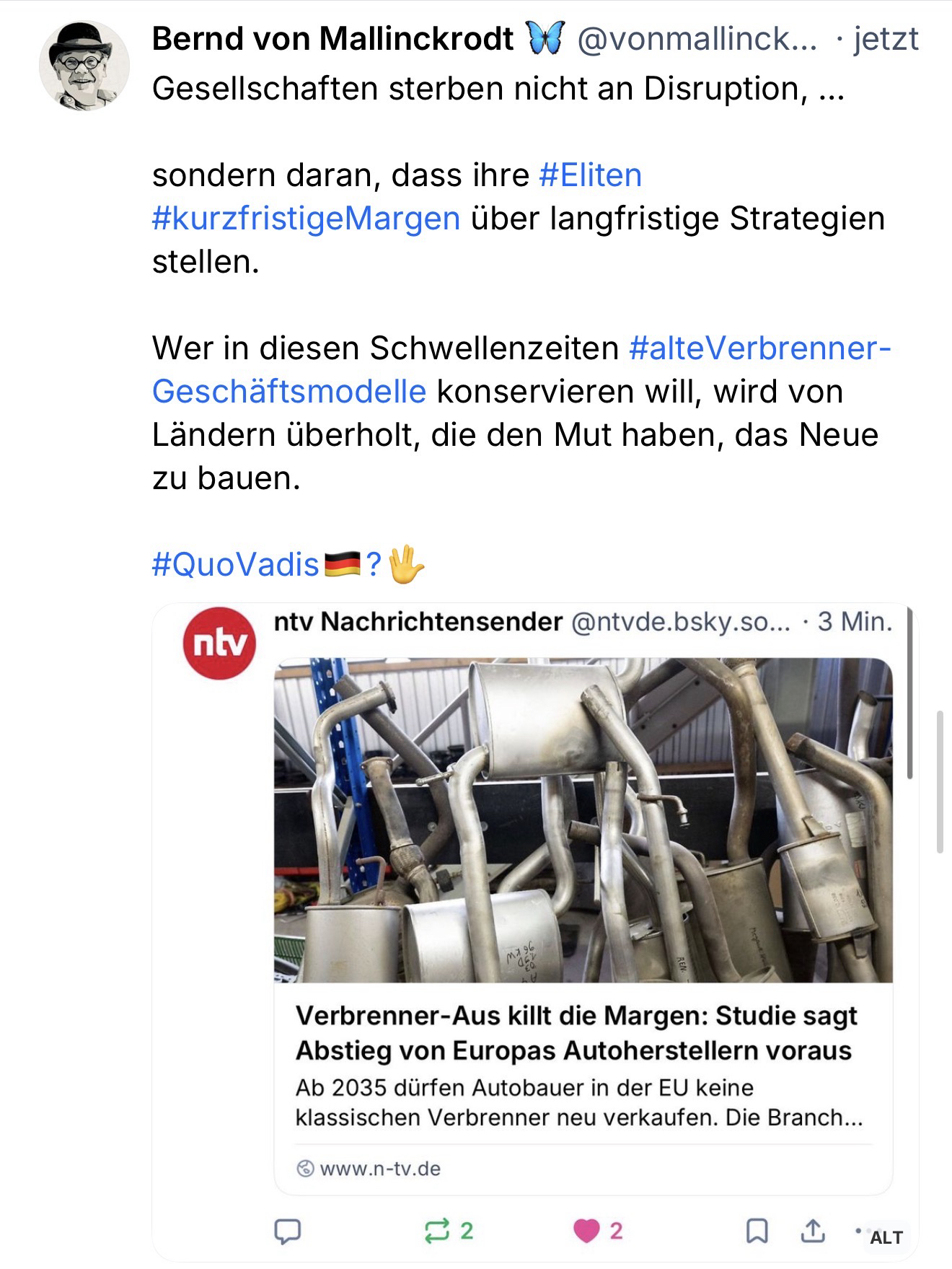Open the Bernd von Mallinckrodt display name
Screen dimensions: 952x1269
point(332,39)
